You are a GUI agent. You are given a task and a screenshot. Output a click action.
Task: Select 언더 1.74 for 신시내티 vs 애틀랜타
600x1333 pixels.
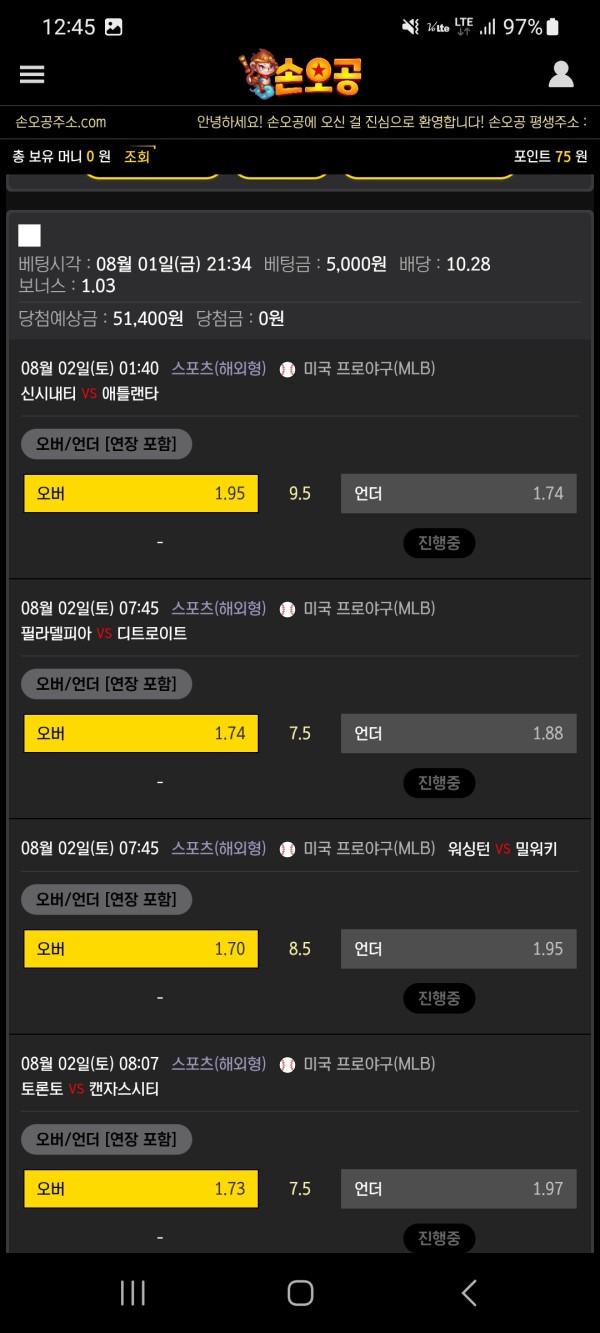click(458, 493)
